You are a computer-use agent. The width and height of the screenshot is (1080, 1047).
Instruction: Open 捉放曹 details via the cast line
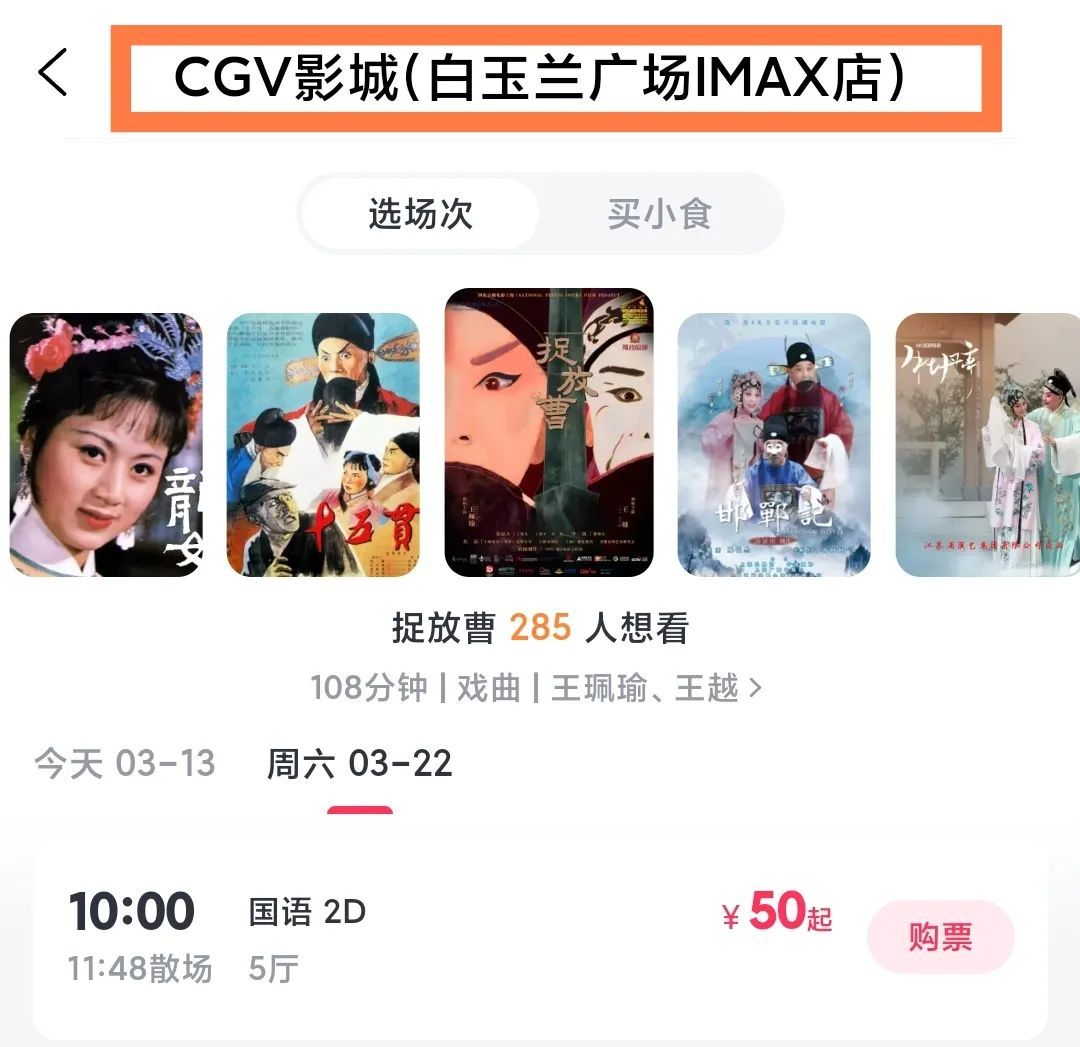pos(536,688)
